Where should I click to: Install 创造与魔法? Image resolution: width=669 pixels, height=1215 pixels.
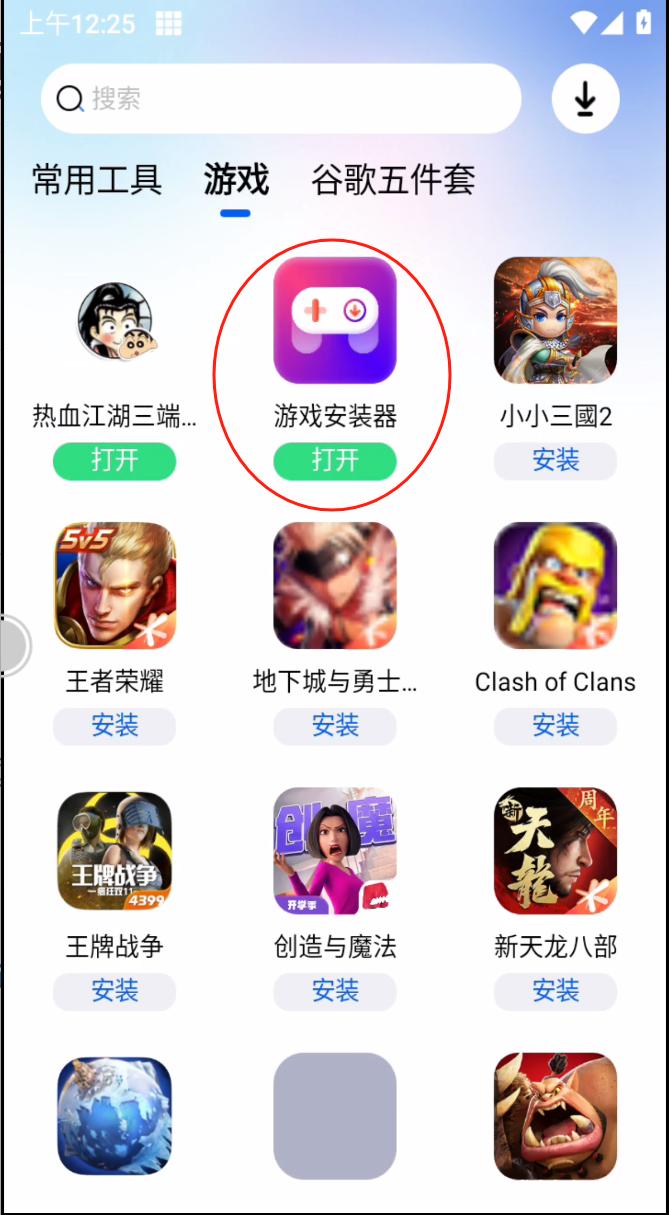click(335, 991)
